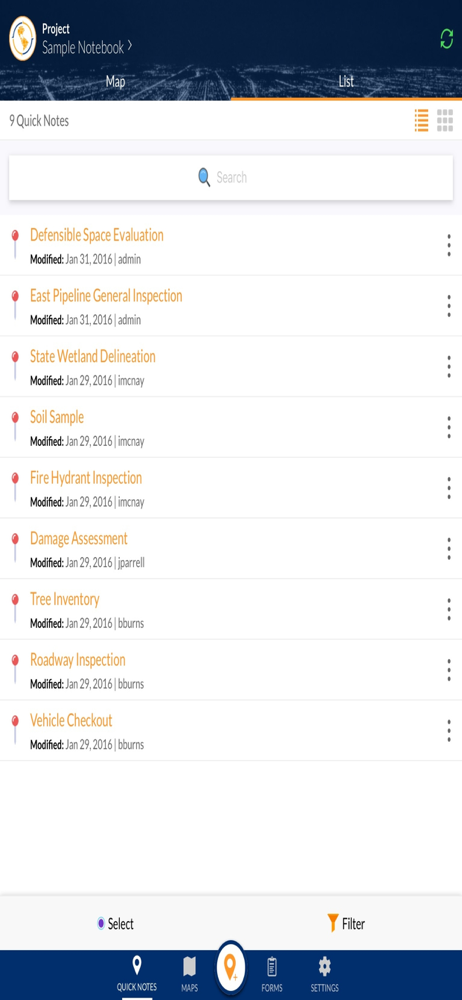Select the list view layout icon
Viewport: 462px width, 1000px height.
421,121
